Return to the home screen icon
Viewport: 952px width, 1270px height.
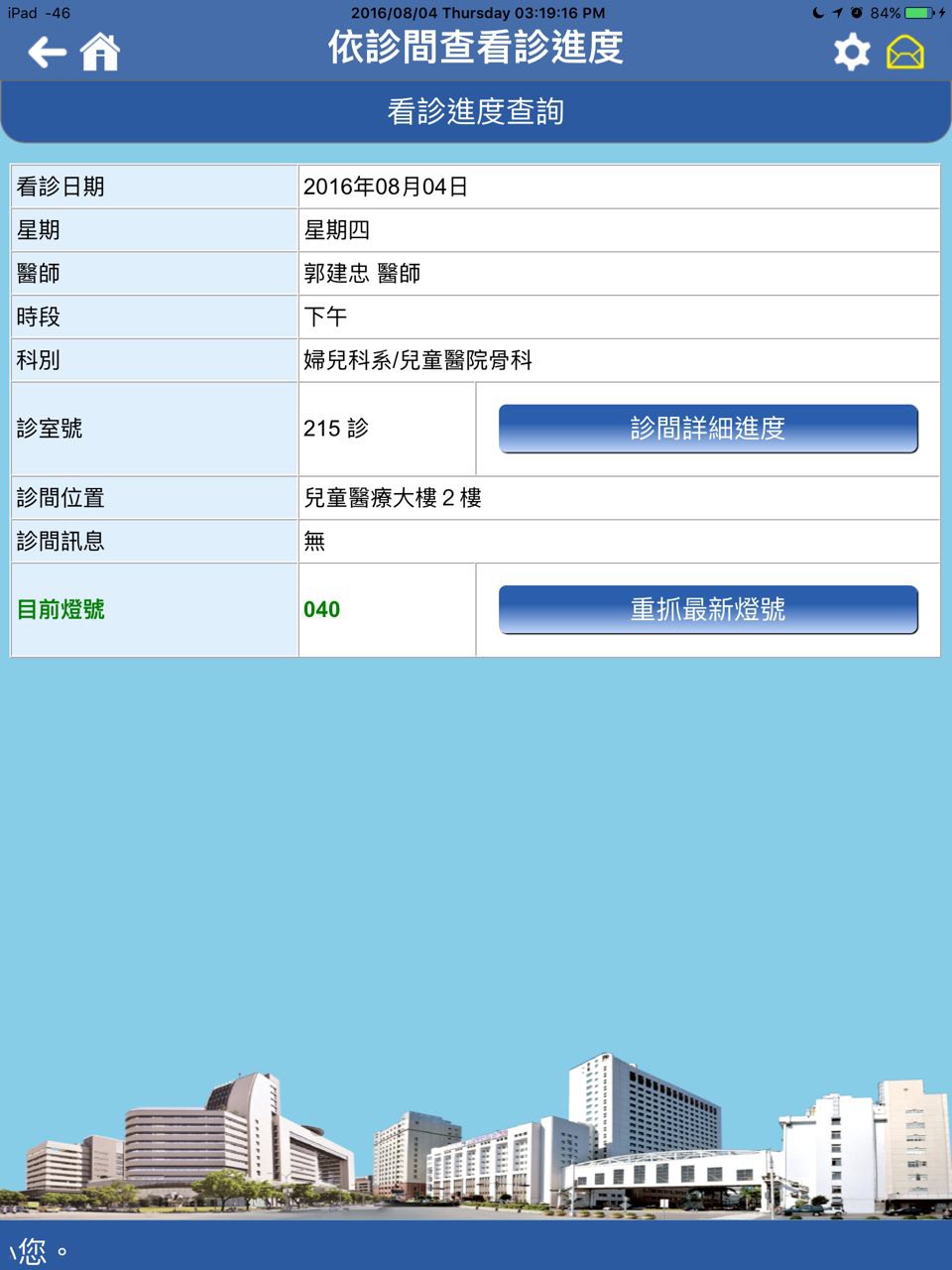100,52
